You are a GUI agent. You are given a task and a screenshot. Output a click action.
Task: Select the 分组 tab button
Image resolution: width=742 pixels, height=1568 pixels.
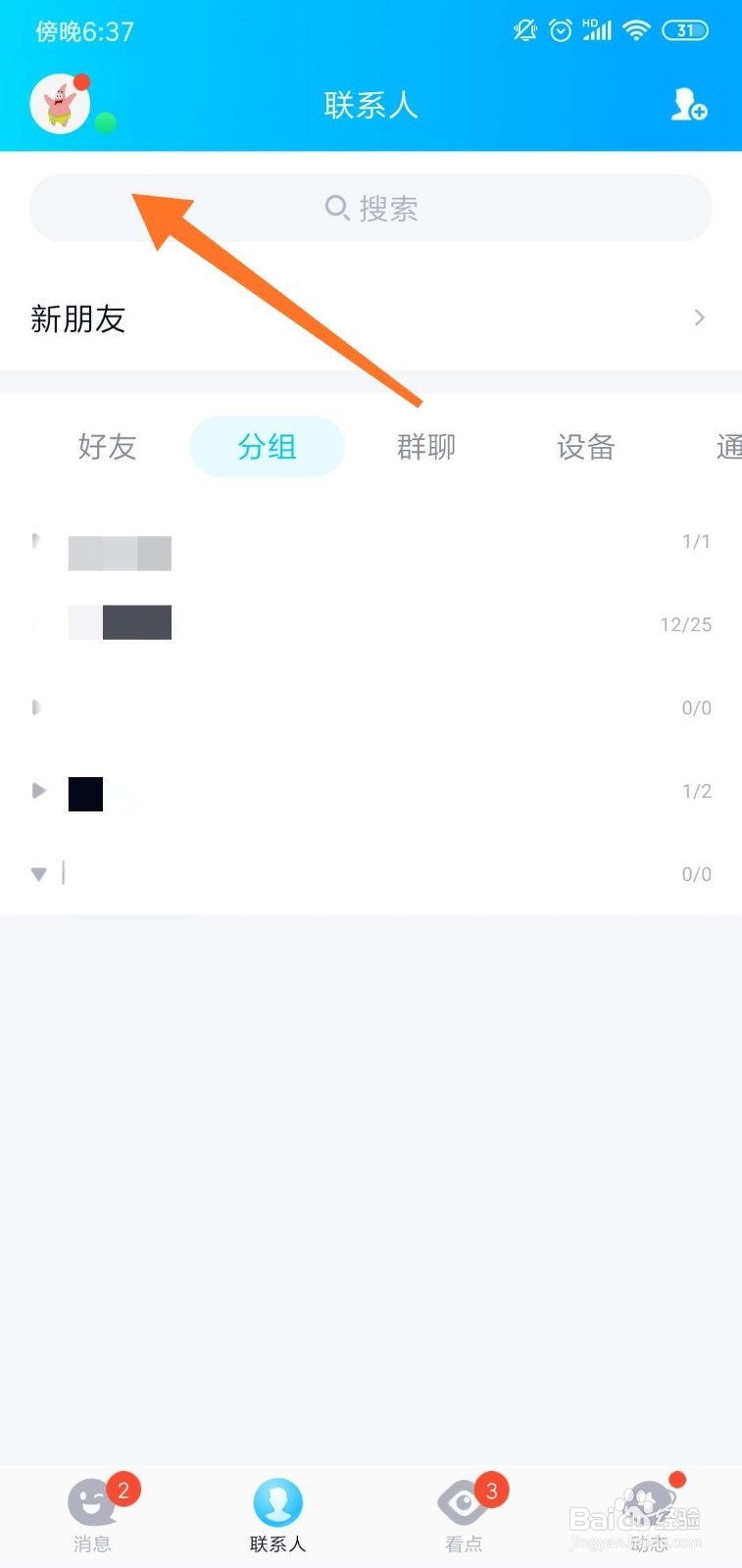point(266,446)
